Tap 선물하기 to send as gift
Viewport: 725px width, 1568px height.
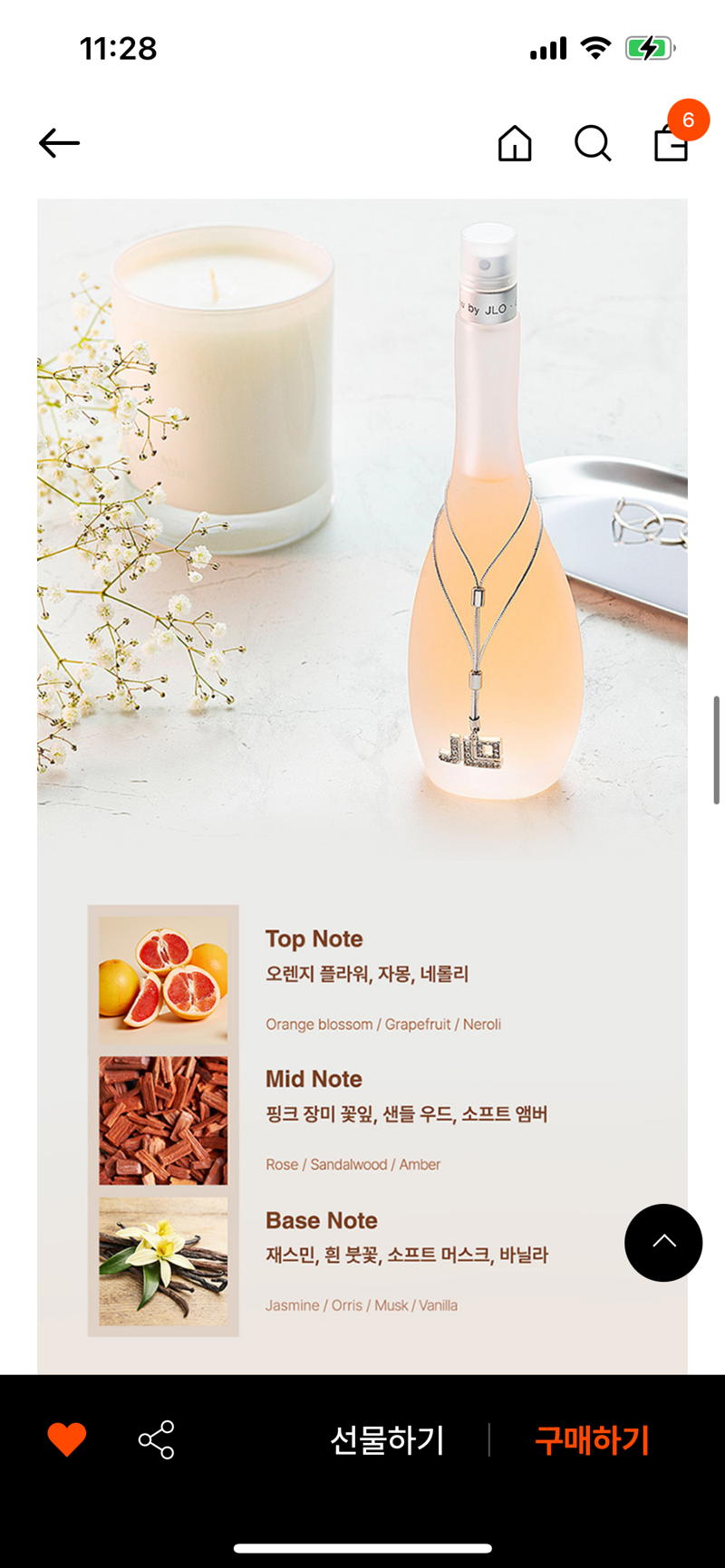point(387,1439)
